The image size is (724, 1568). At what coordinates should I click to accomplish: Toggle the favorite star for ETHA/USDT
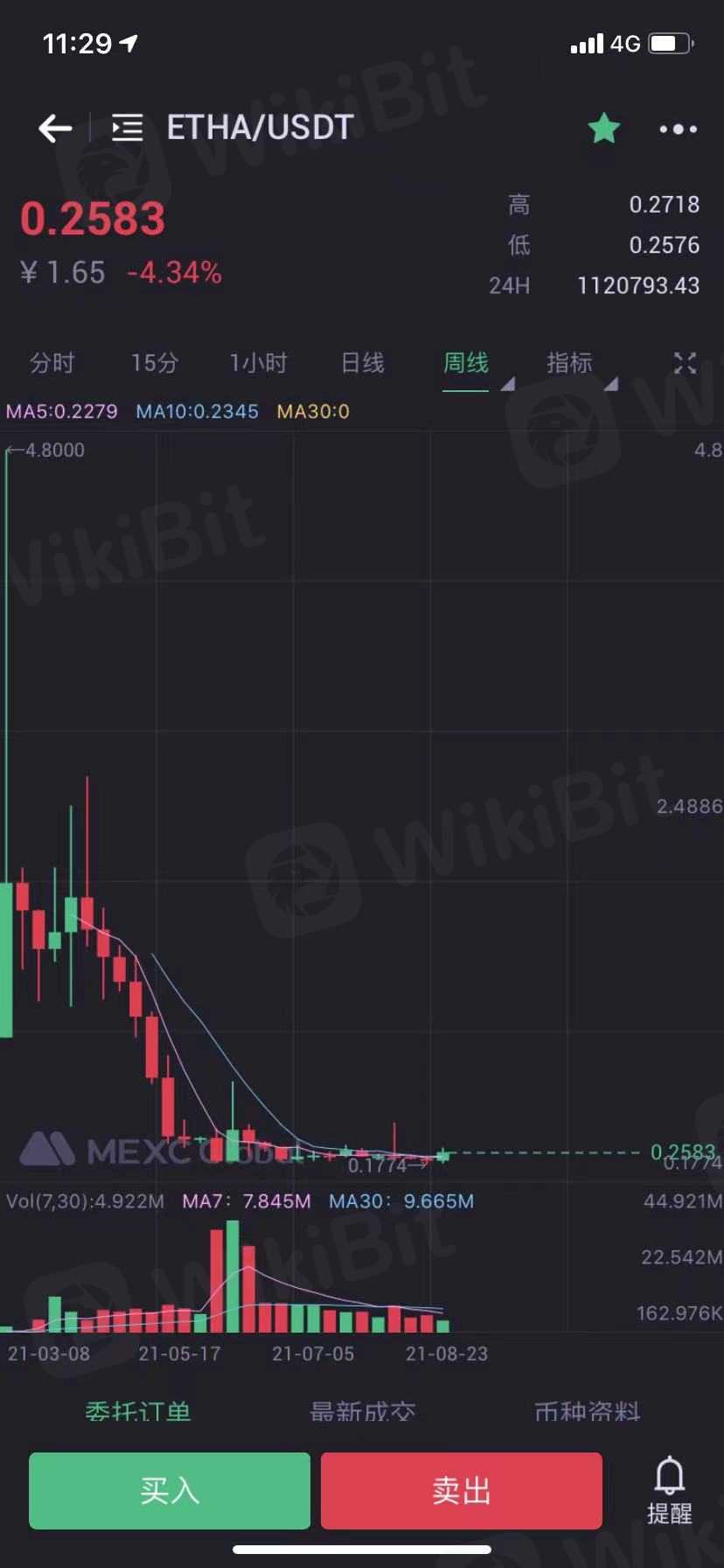[x=603, y=129]
